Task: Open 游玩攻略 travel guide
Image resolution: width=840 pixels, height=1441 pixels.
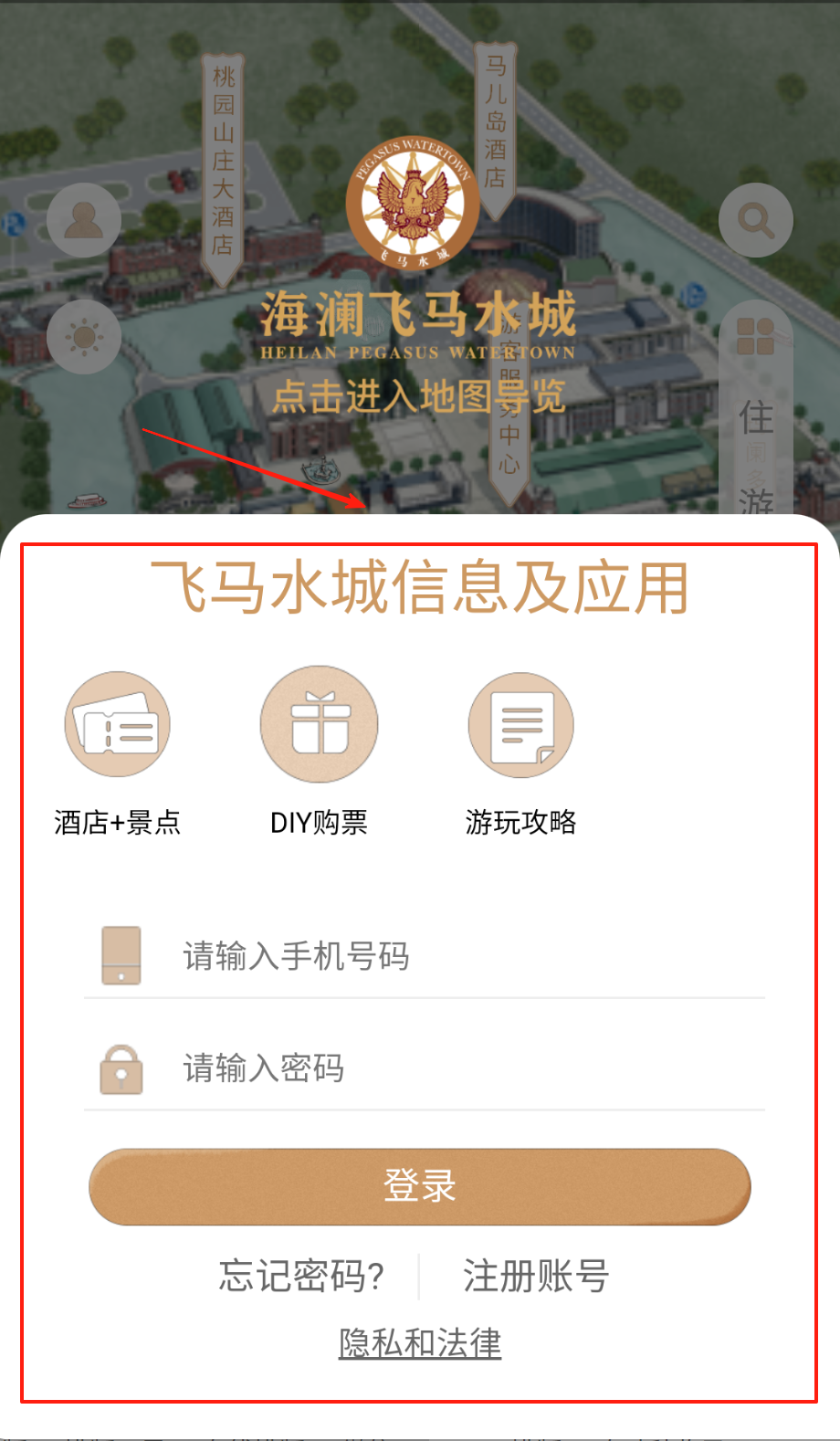Action: [x=520, y=726]
